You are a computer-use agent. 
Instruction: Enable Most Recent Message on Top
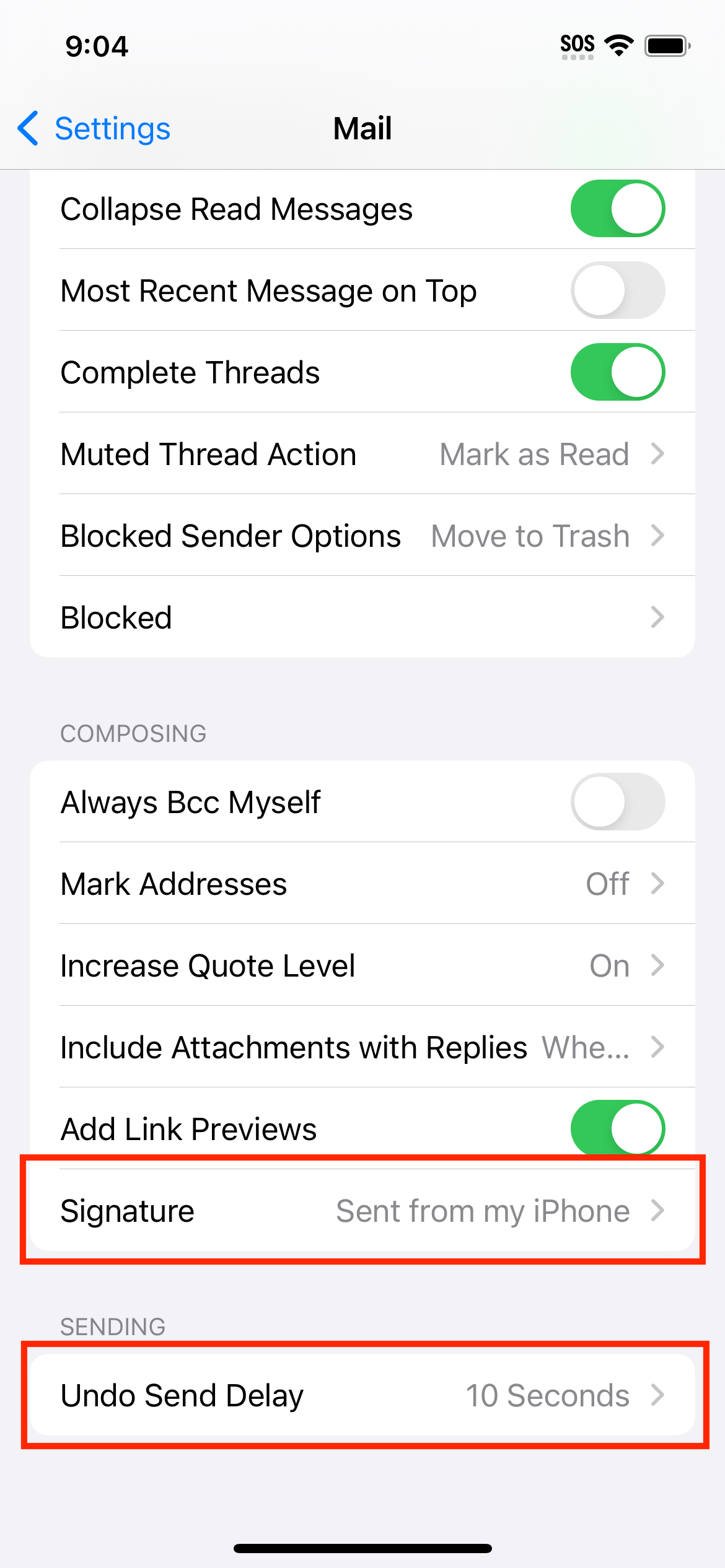point(617,290)
